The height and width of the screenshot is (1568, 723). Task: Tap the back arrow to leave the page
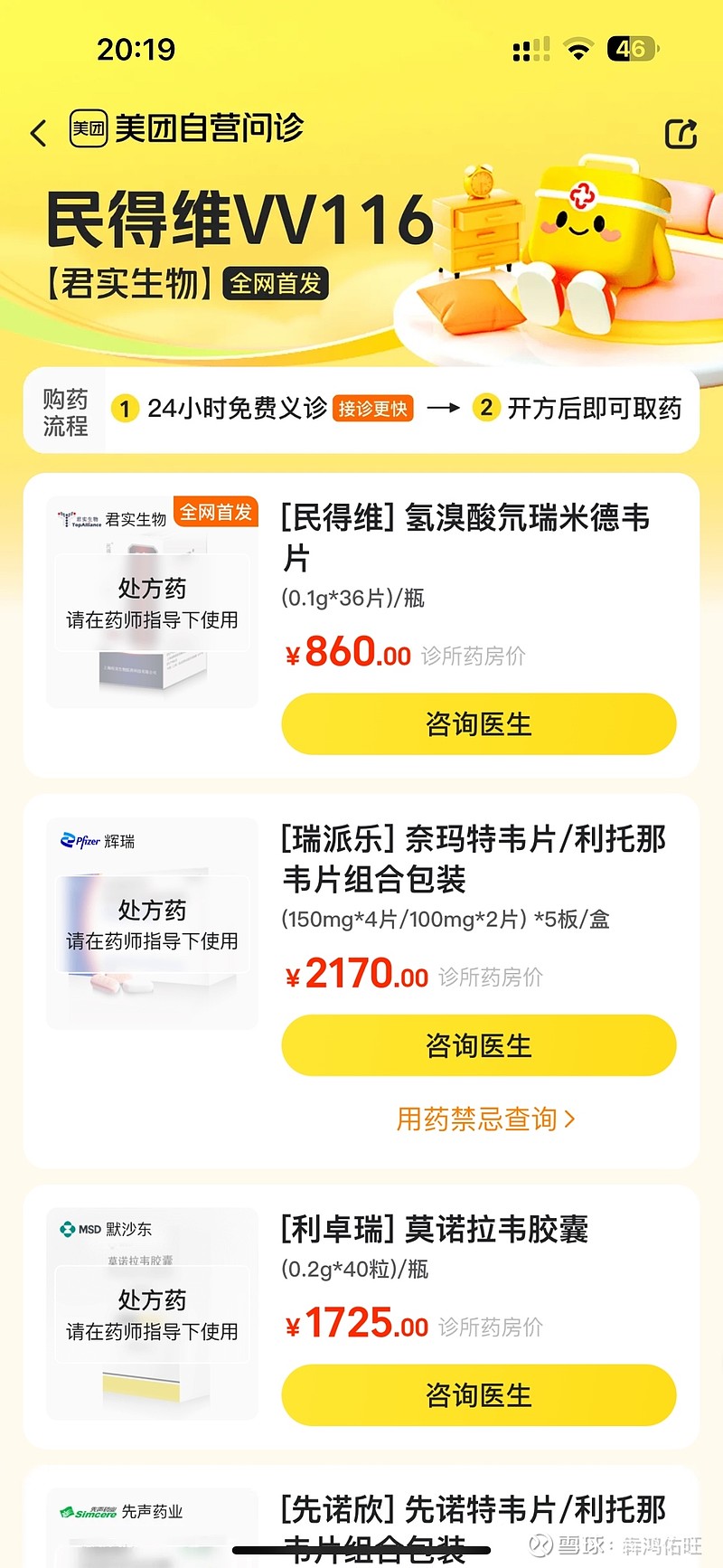pos(38,132)
